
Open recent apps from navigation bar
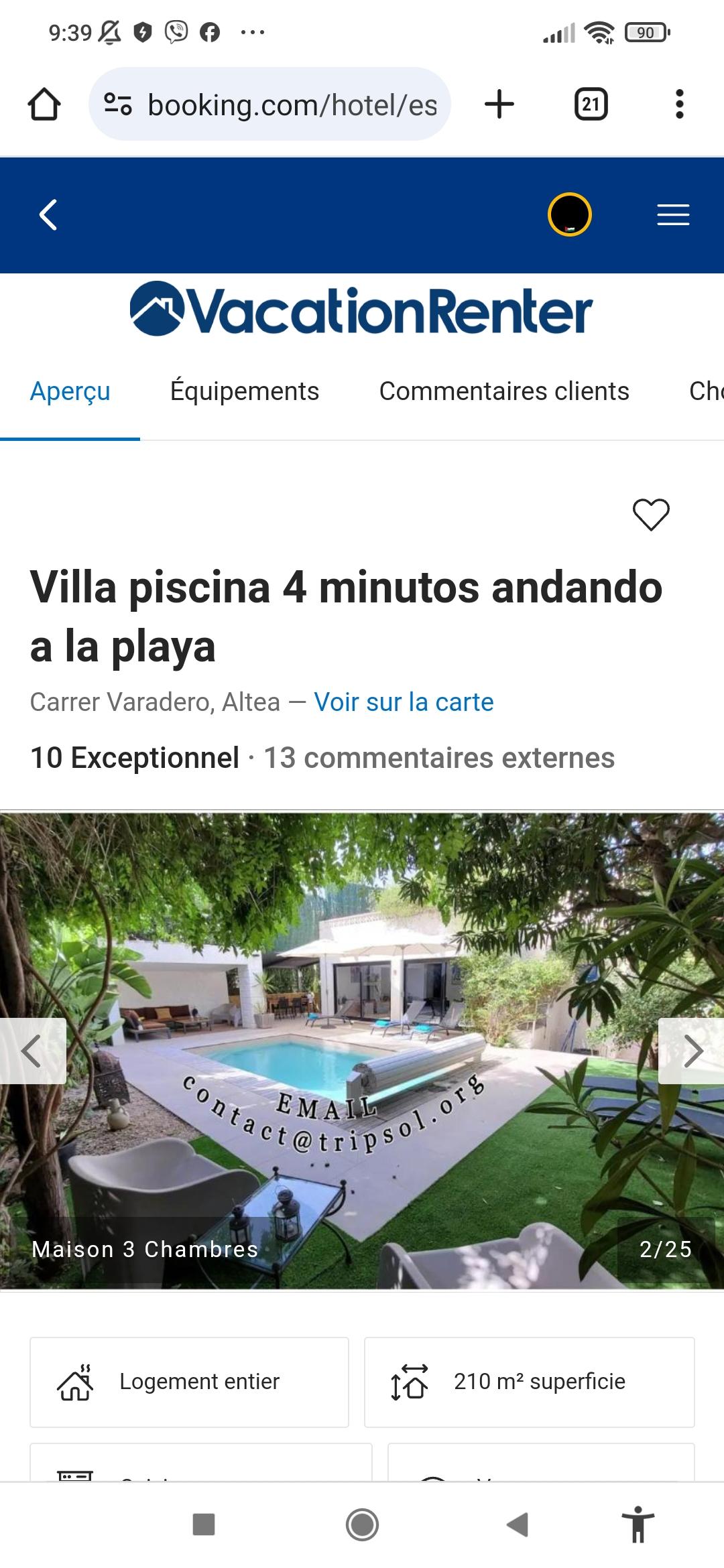click(204, 1524)
